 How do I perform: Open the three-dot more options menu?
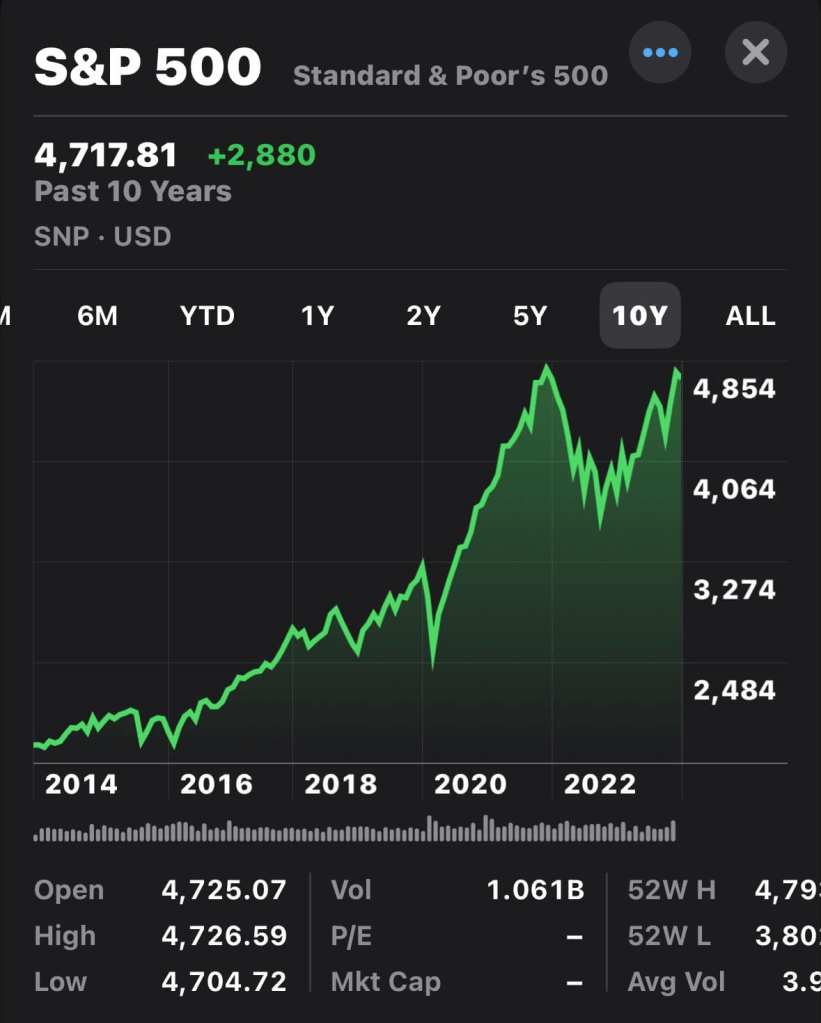[660, 52]
